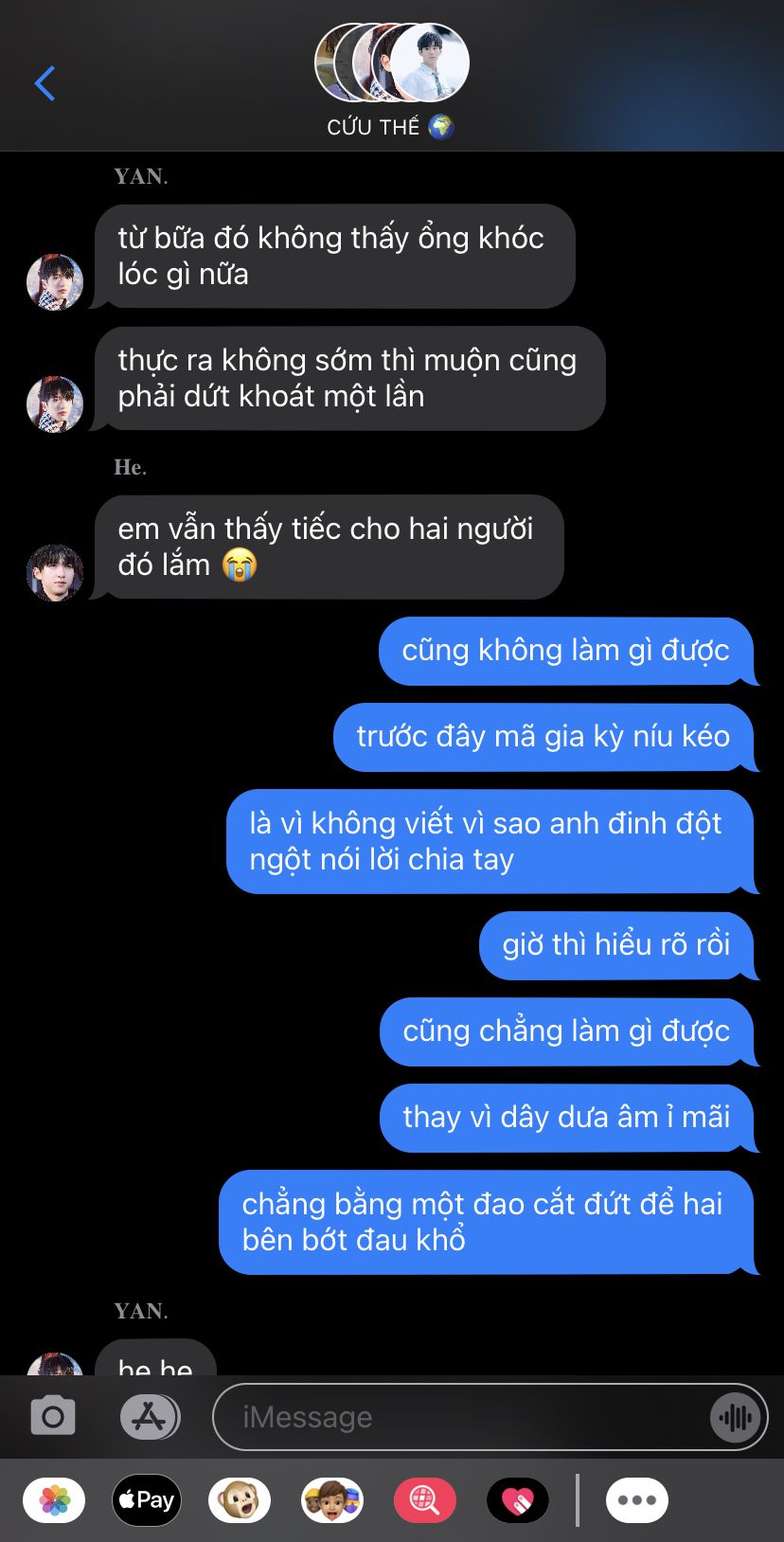This screenshot has width=784, height=1542.
Task: Open CỨU THẾ group chat details
Action: tap(391, 81)
